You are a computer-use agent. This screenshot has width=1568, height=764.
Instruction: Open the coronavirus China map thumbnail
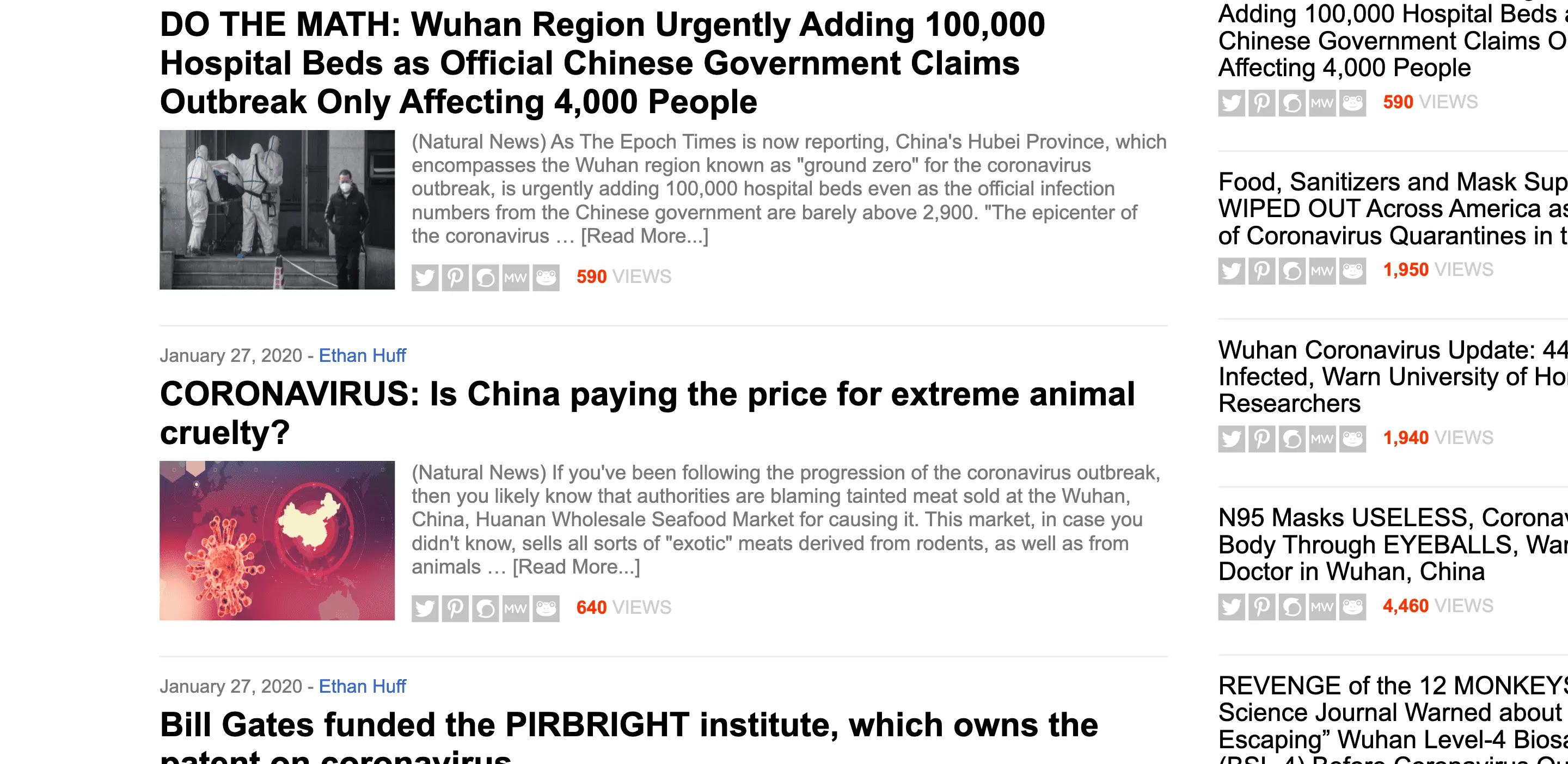[x=277, y=540]
